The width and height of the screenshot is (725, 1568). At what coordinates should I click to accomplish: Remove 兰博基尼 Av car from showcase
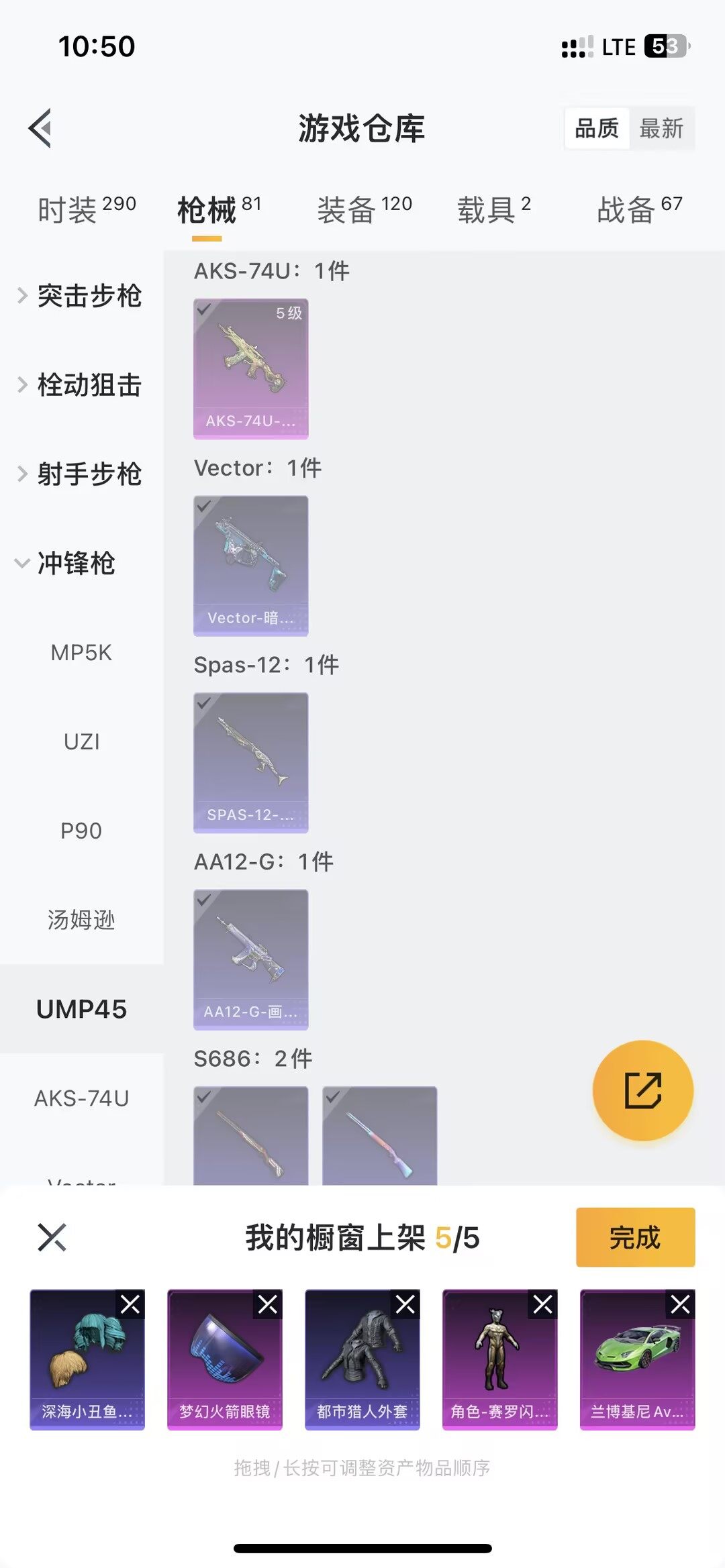tap(680, 1304)
